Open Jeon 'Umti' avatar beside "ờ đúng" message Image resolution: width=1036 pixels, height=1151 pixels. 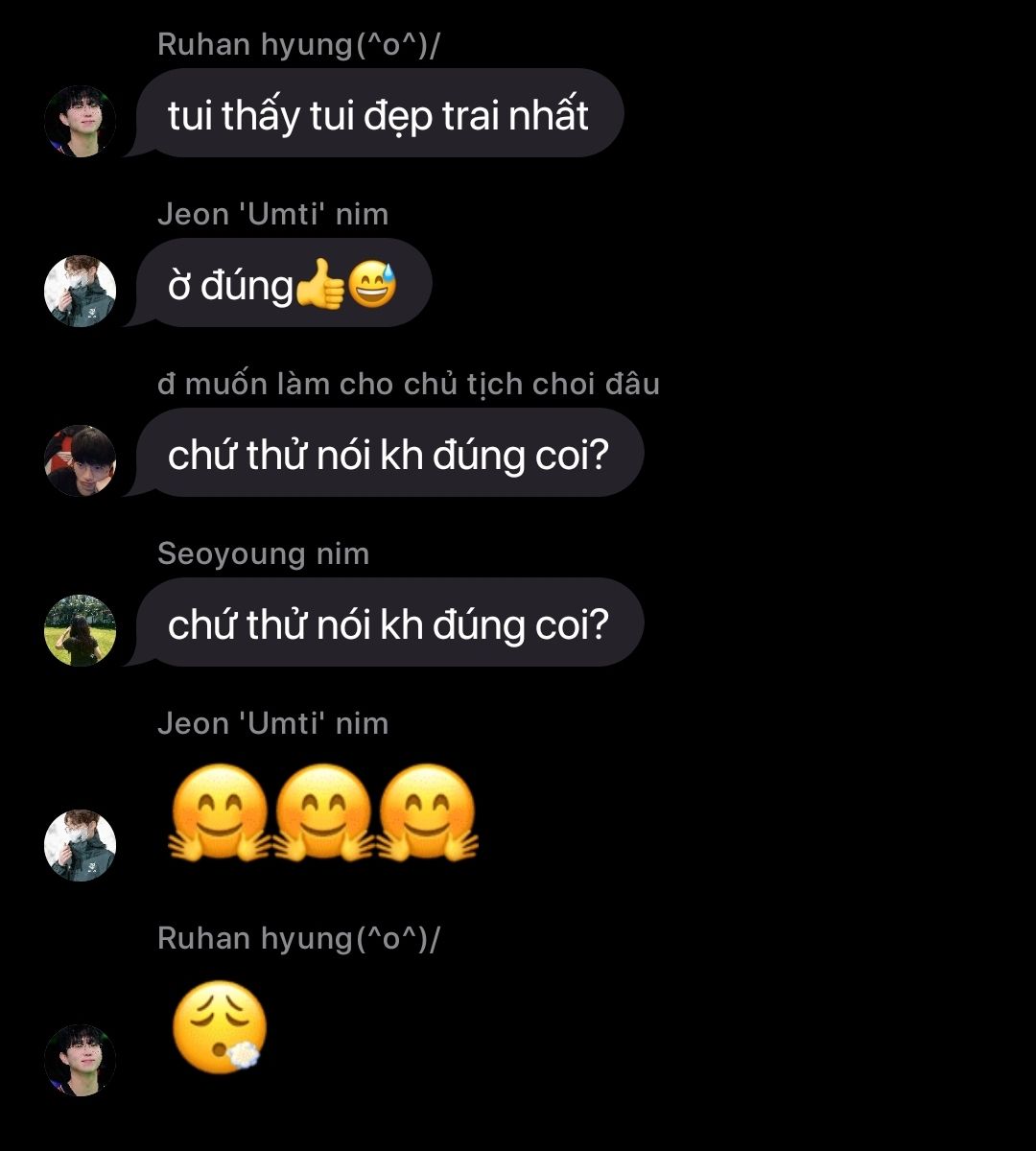click(x=81, y=291)
